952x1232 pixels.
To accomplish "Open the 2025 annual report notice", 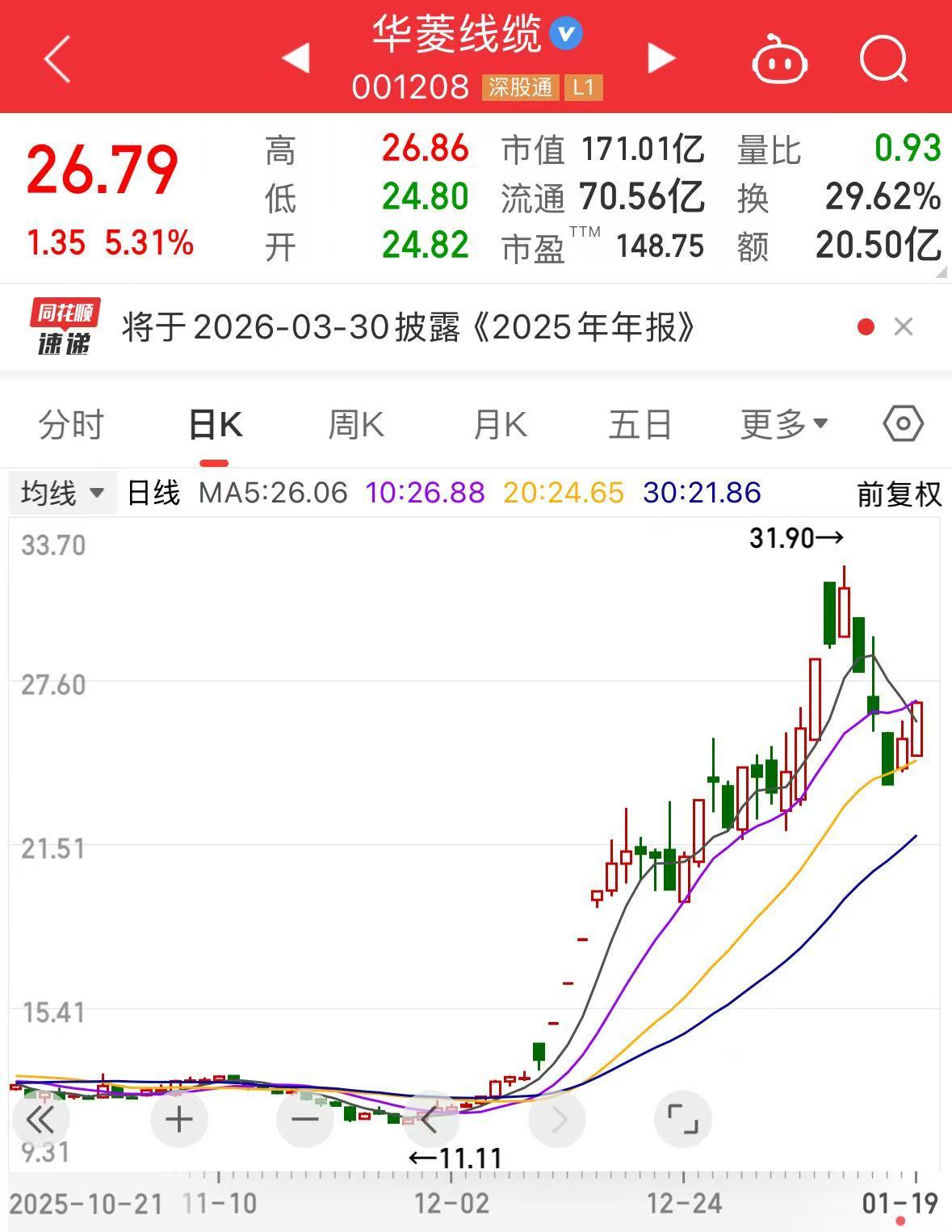I will [404, 327].
